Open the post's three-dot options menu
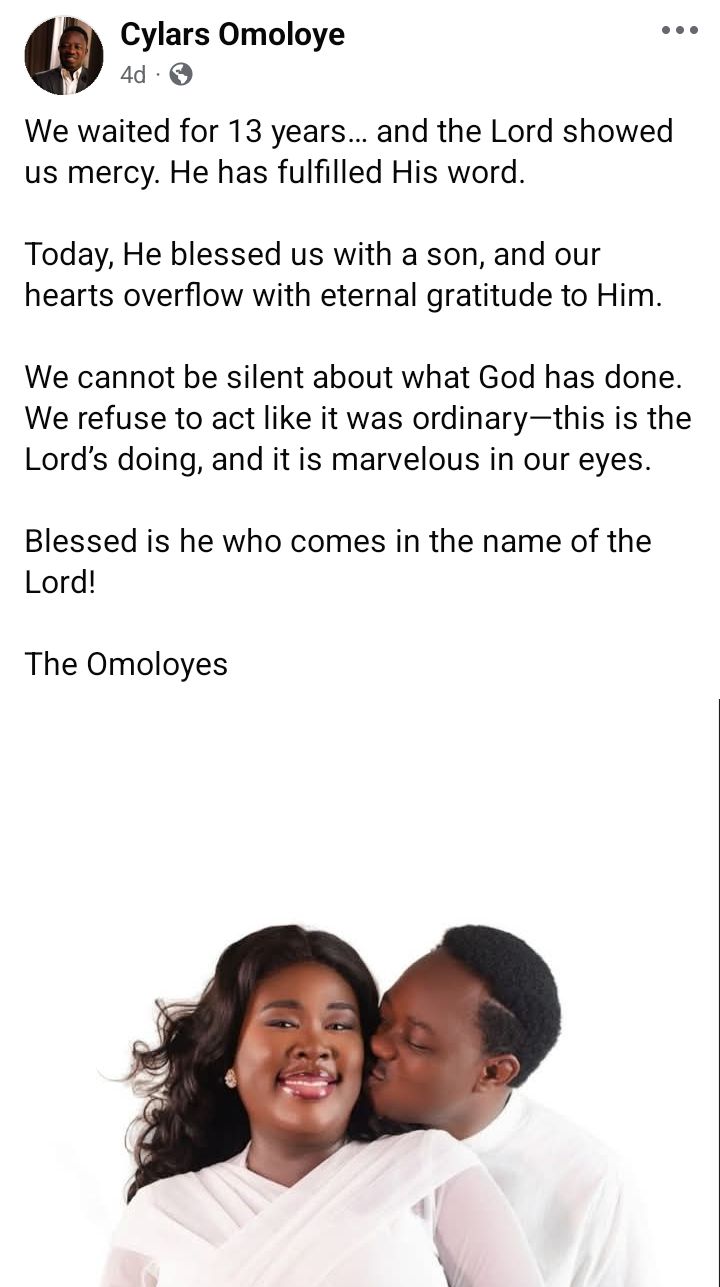This screenshot has height=1287, width=720. click(x=679, y=31)
